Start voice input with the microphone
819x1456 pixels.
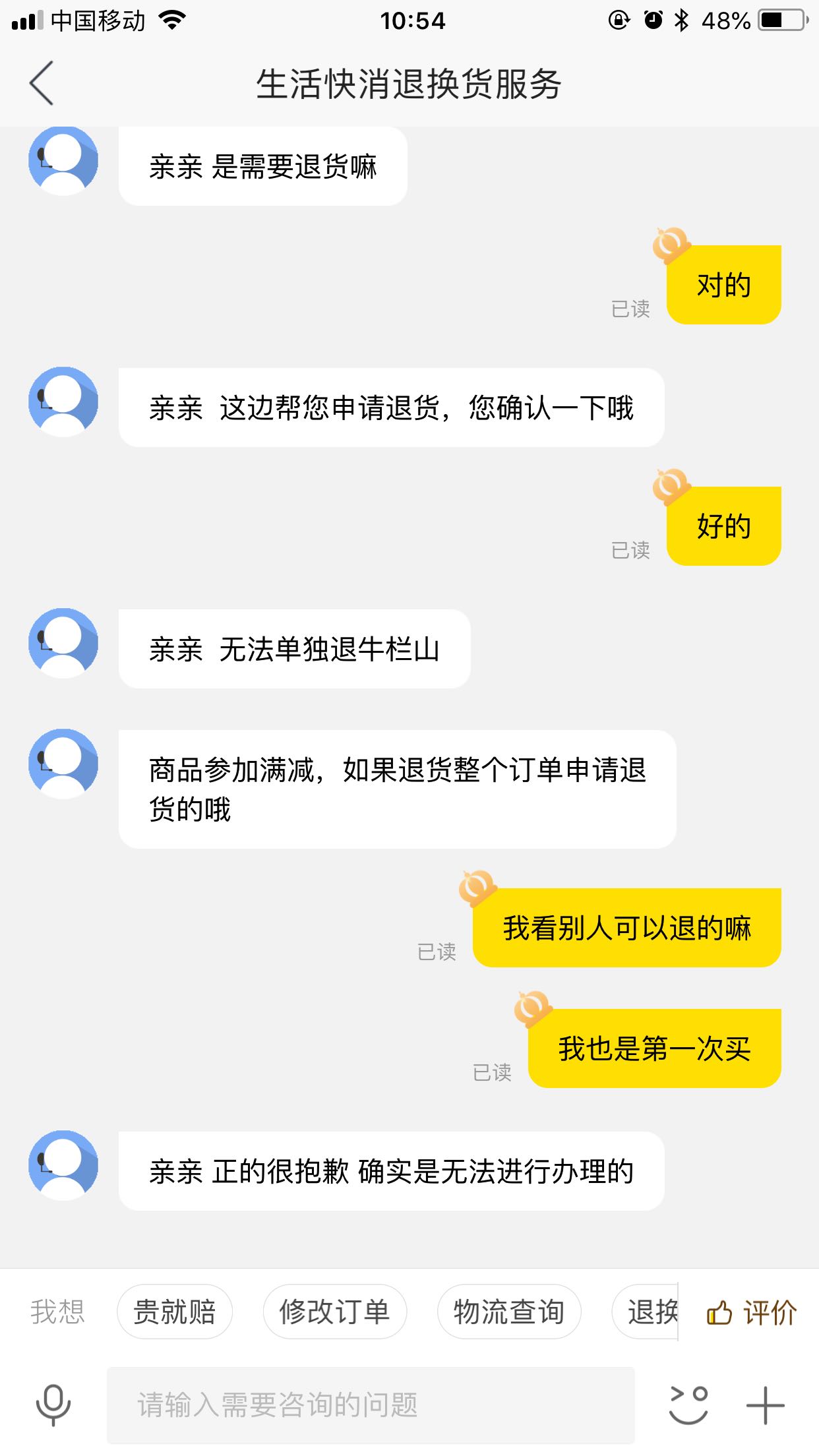click(x=53, y=1405)
